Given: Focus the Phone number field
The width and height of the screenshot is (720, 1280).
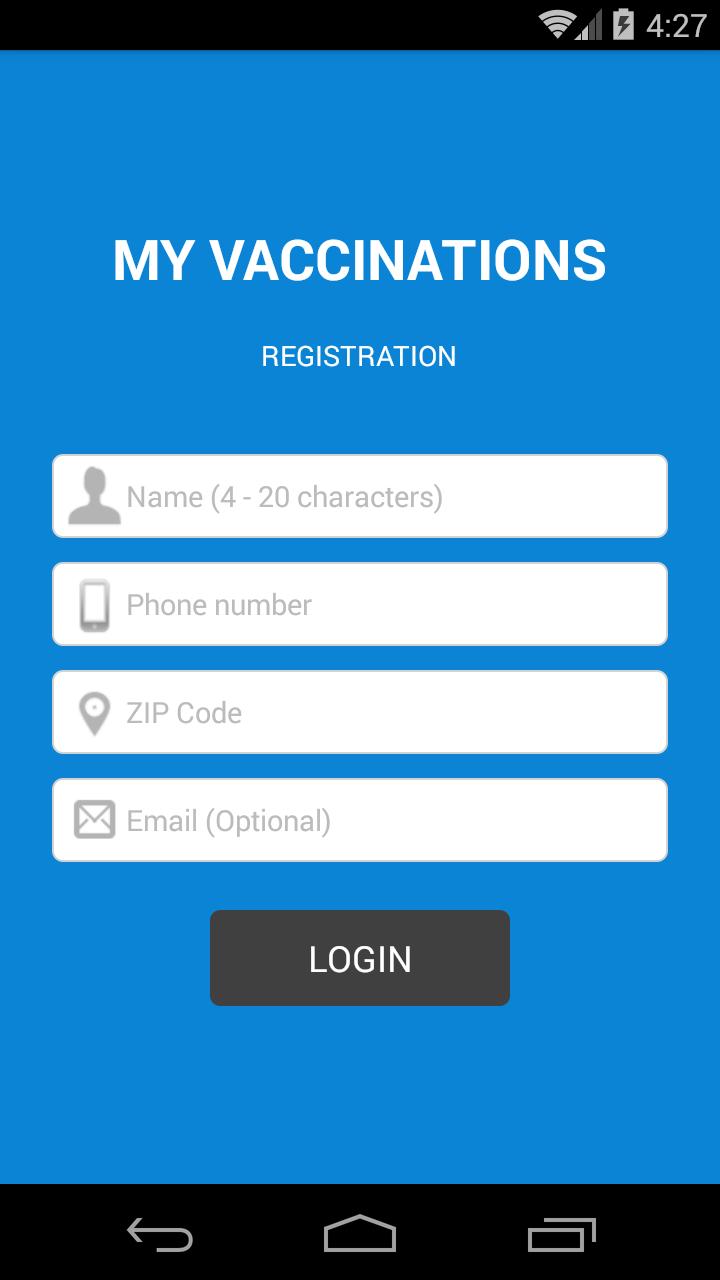Looking at the screenshot, I should (360, 604).
